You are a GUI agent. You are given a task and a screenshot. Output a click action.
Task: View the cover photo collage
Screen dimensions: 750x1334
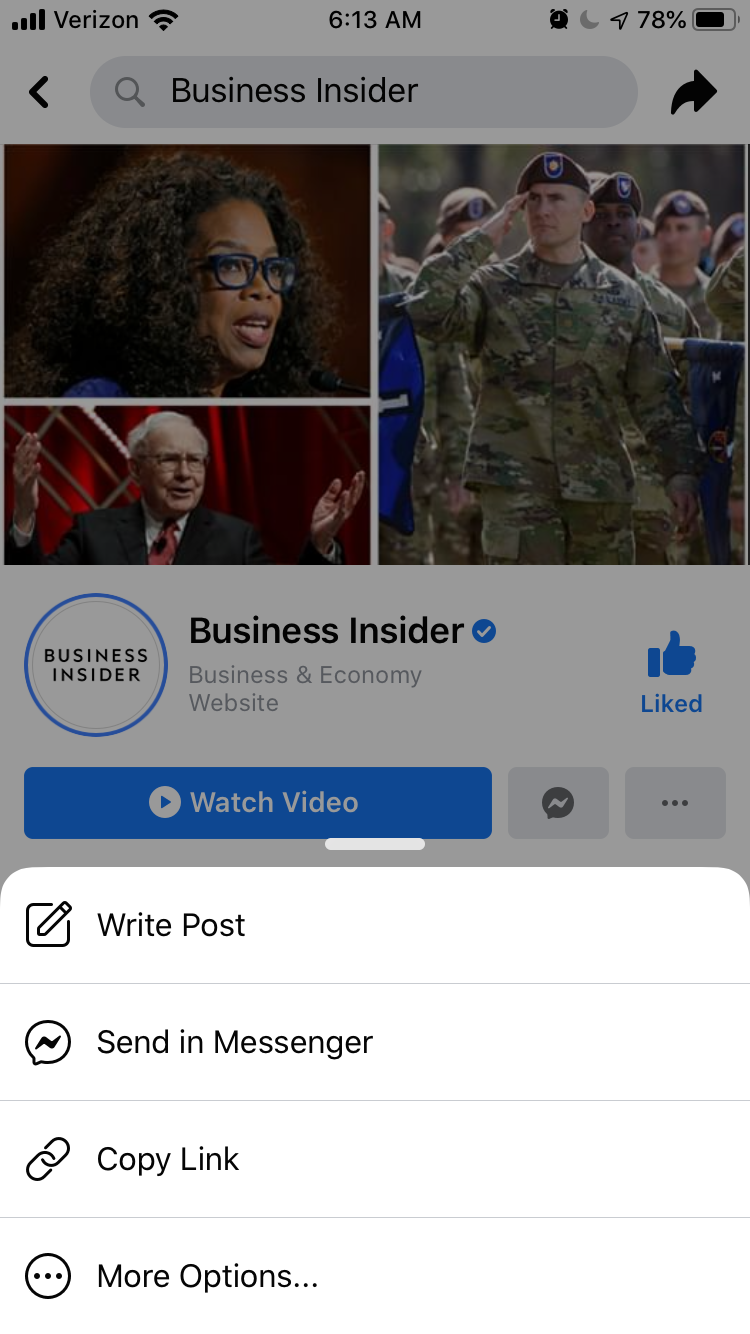pos(375,354)
